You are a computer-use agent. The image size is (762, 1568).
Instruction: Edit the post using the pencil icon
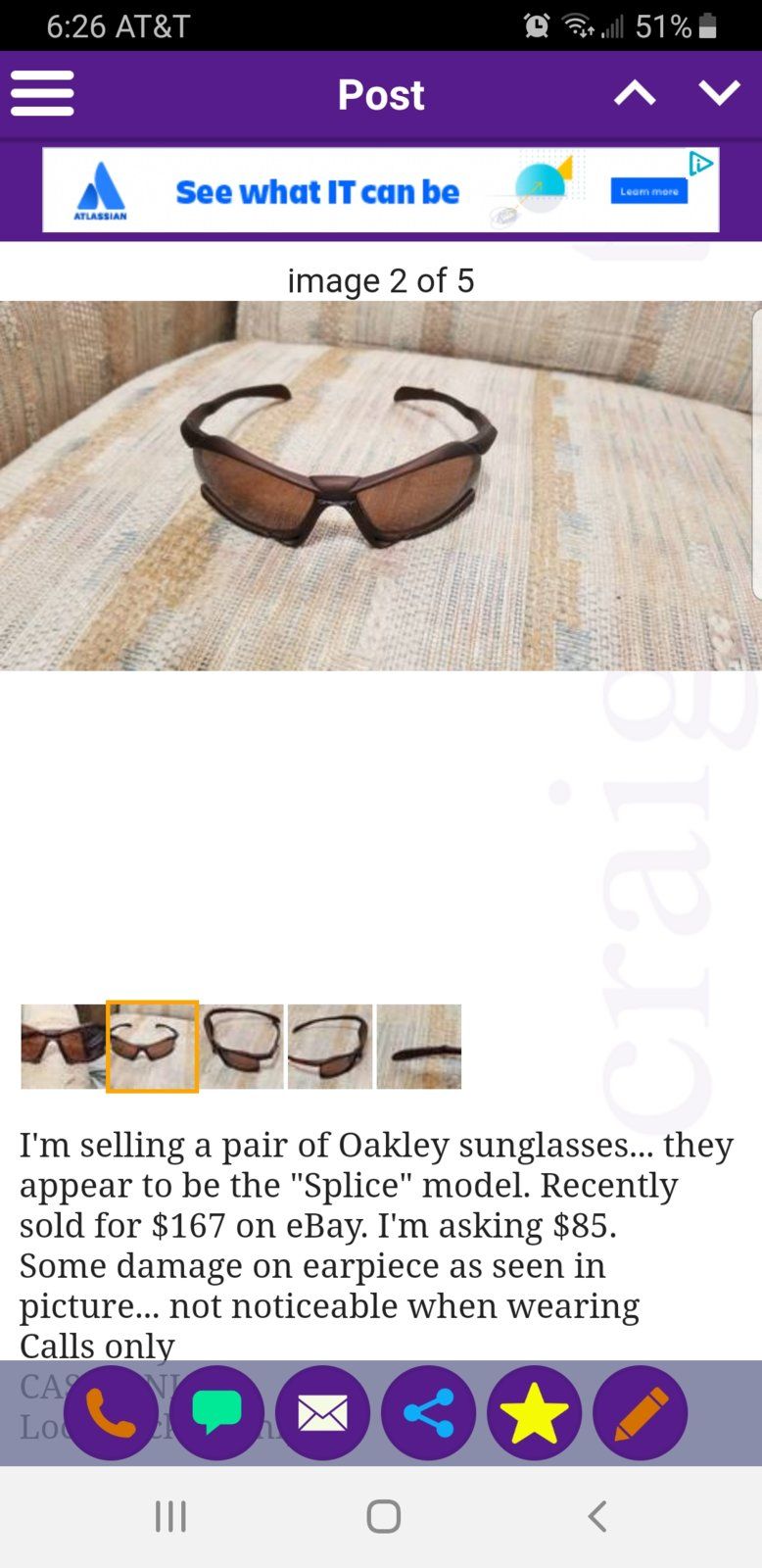pos(640,1412)
